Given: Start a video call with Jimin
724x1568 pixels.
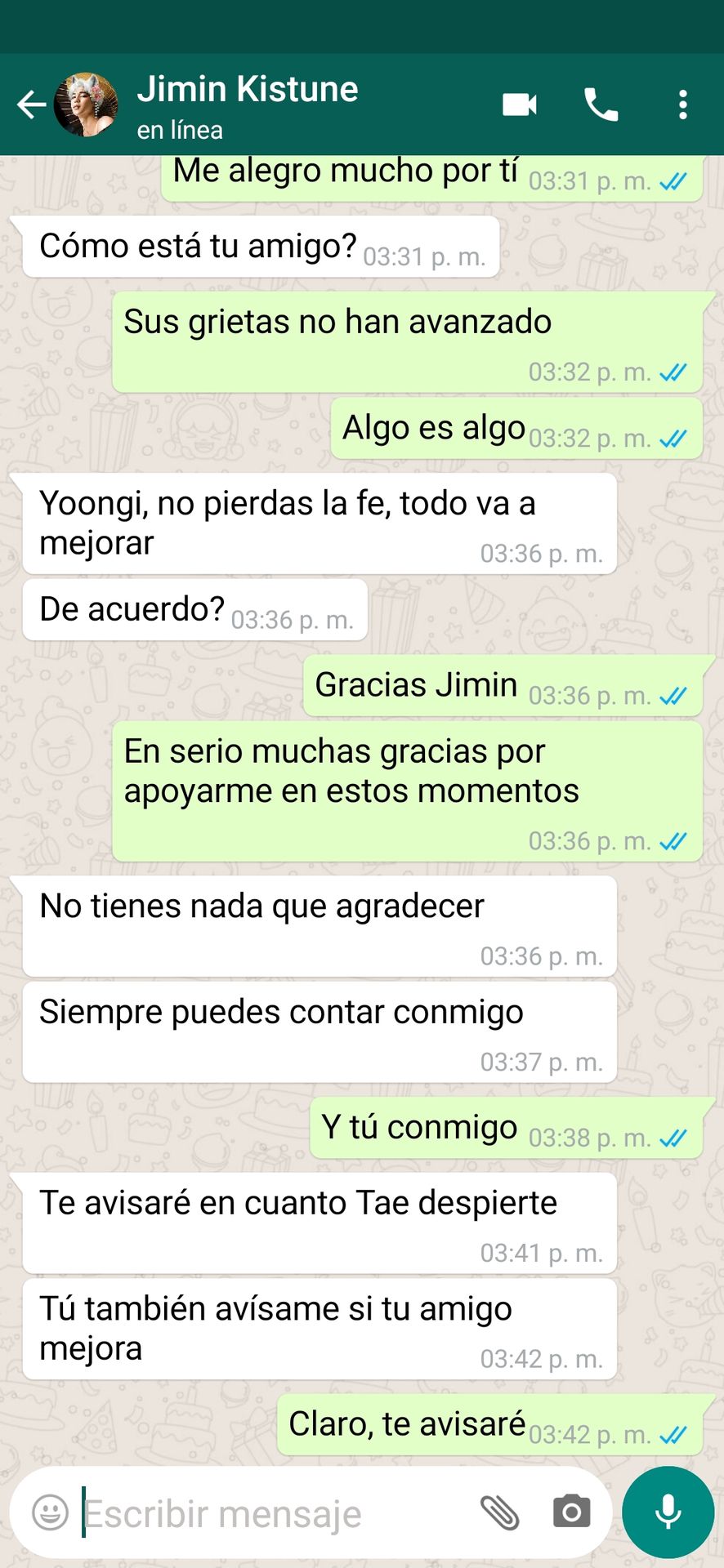Looking at the screenshot, I should click(x=520, y=105).
